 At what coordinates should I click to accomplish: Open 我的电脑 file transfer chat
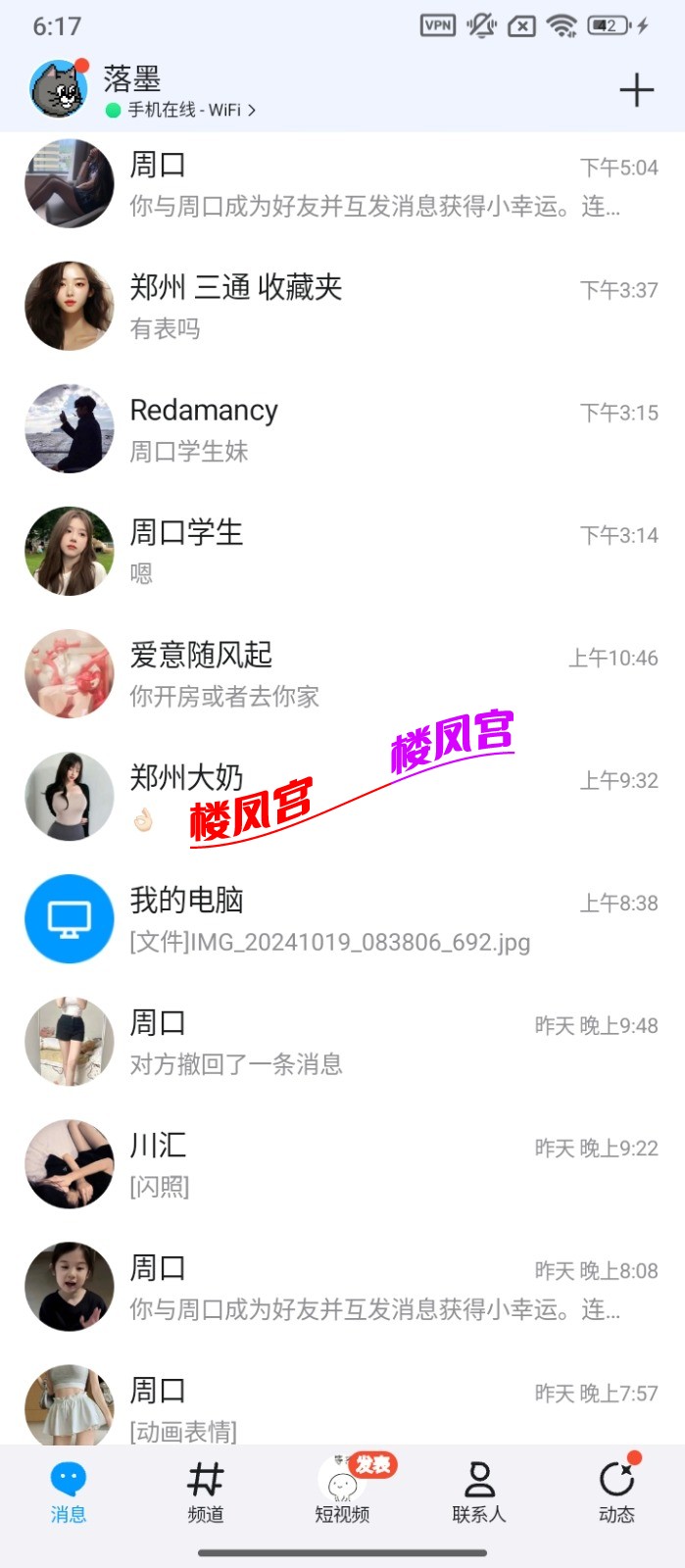(x=343, y=919)
